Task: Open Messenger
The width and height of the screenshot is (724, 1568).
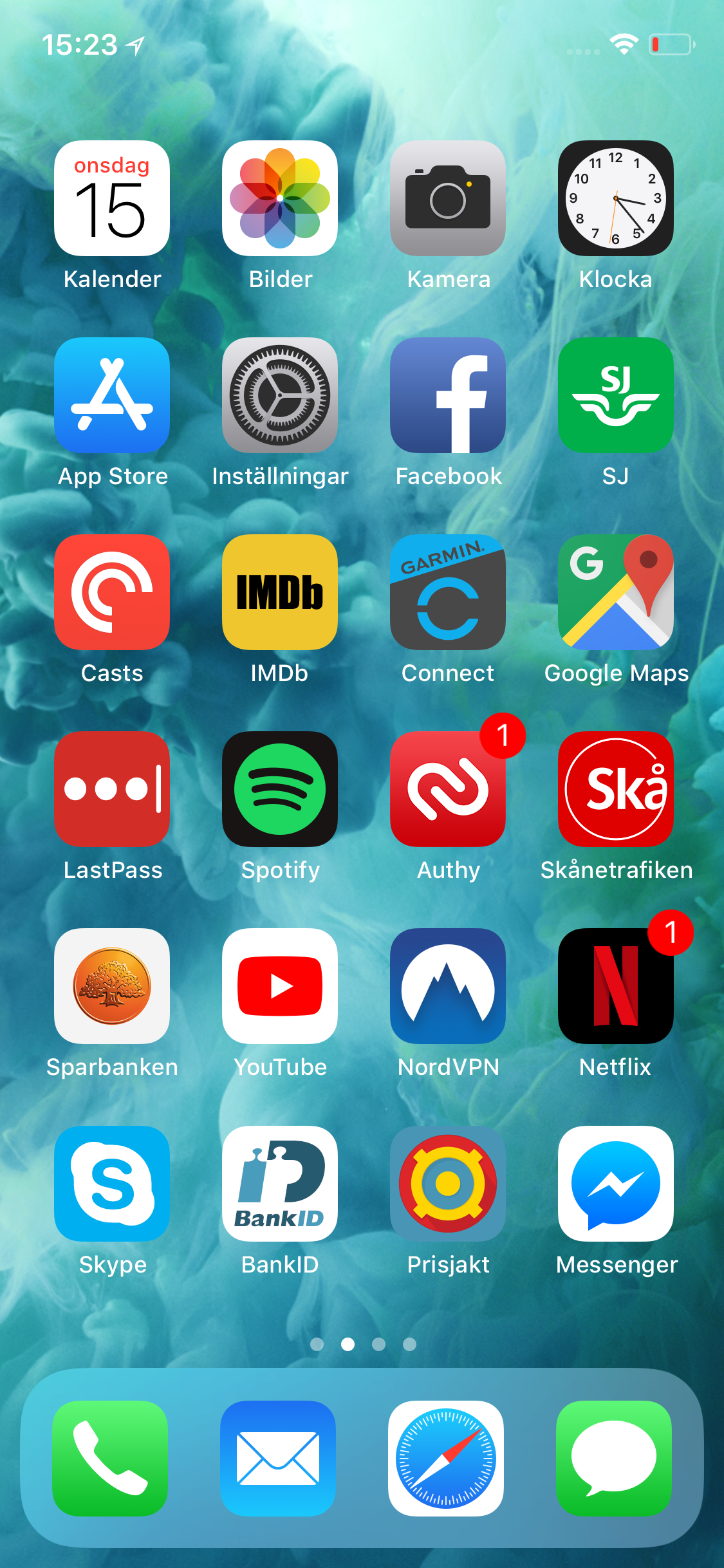Action: coord(616,1183)
